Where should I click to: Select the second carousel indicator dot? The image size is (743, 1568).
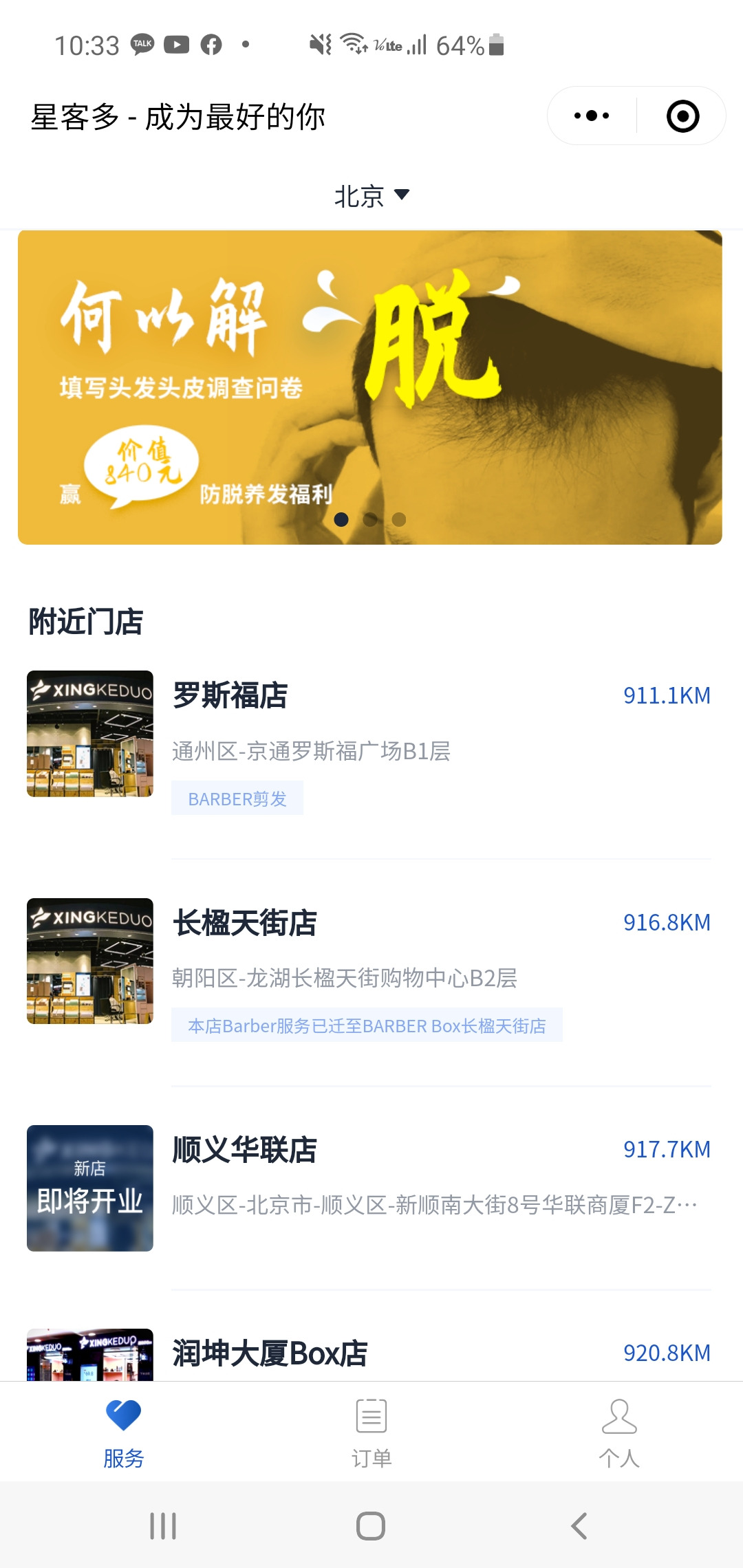pos(369,521)
